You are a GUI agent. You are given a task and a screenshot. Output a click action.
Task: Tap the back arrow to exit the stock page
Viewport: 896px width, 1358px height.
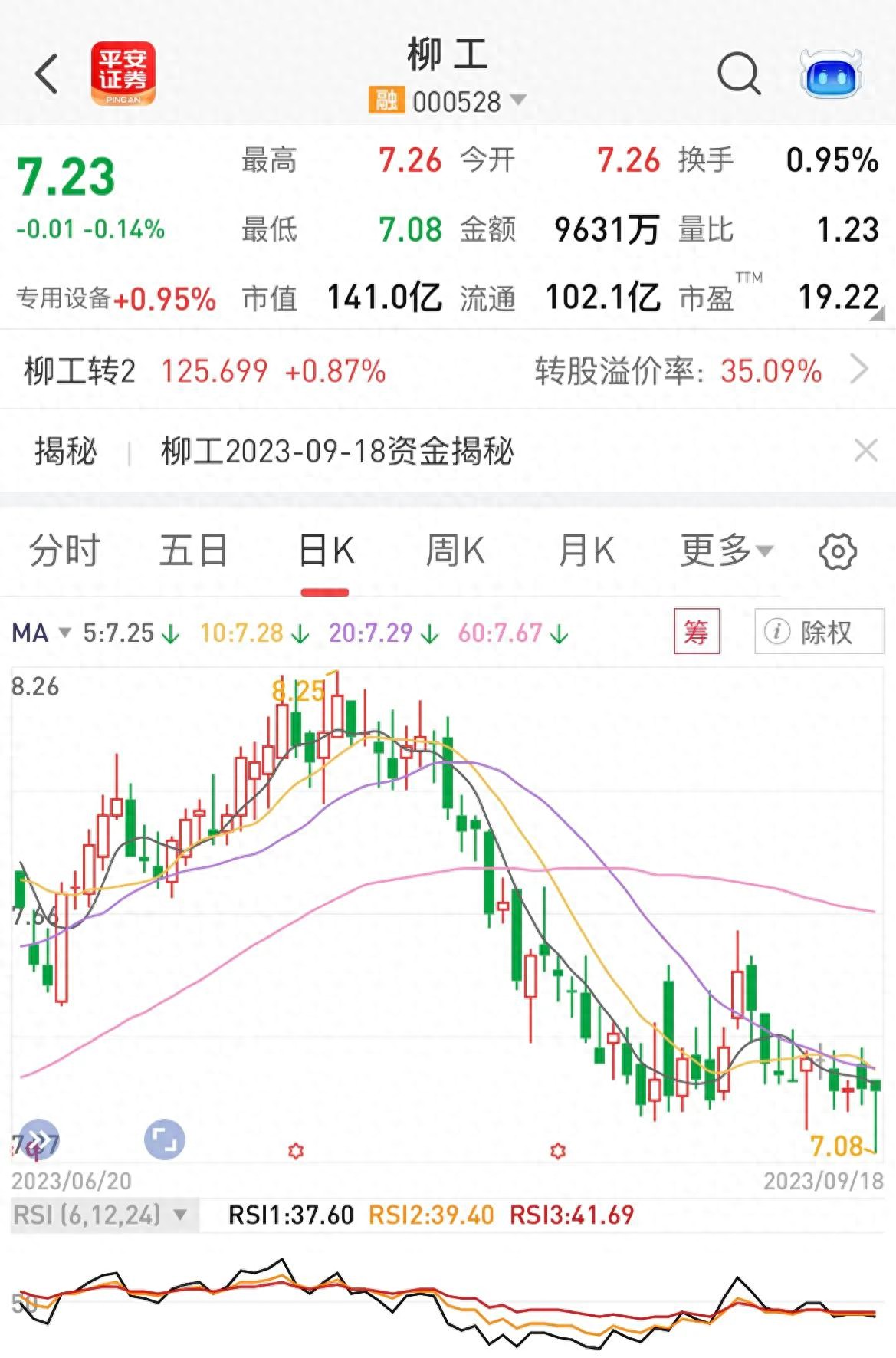[46, 74]
